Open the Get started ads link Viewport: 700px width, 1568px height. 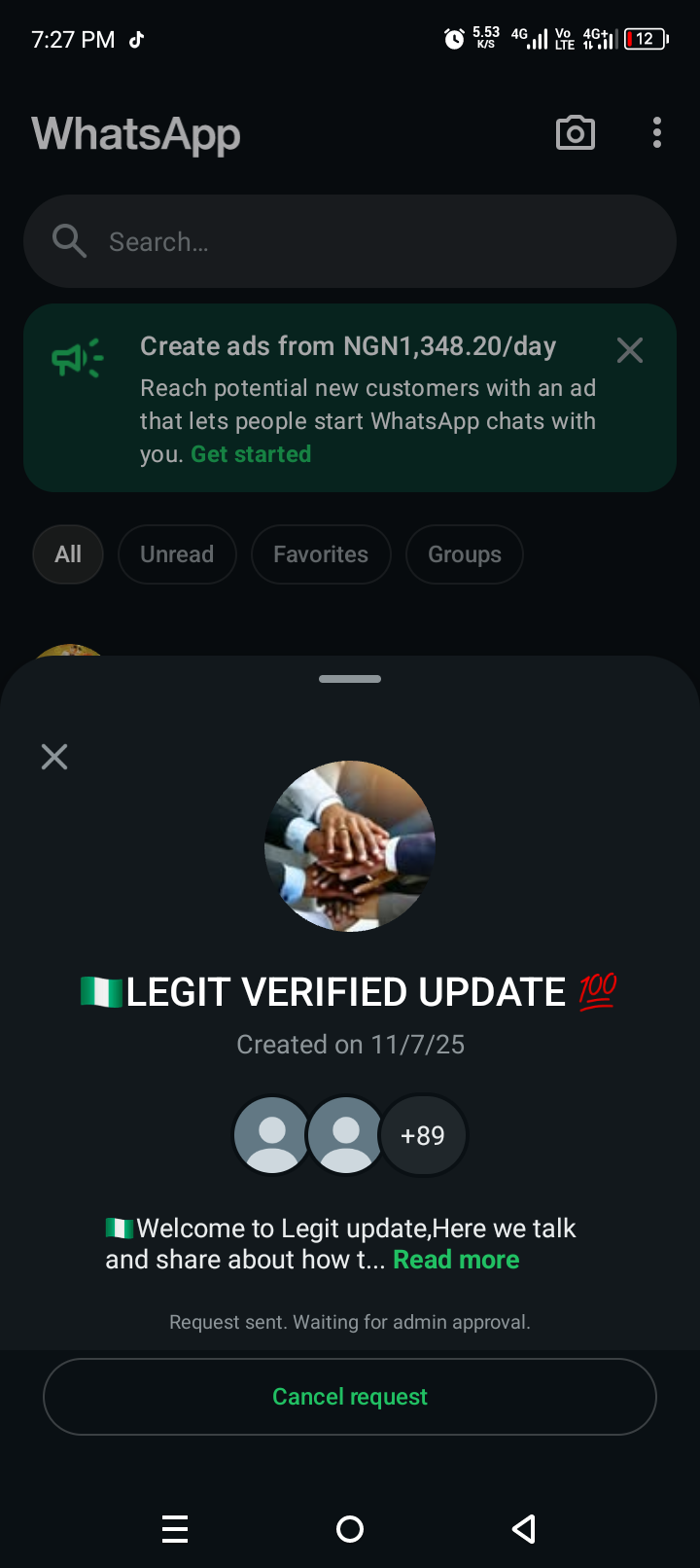(x=251, y=454)
